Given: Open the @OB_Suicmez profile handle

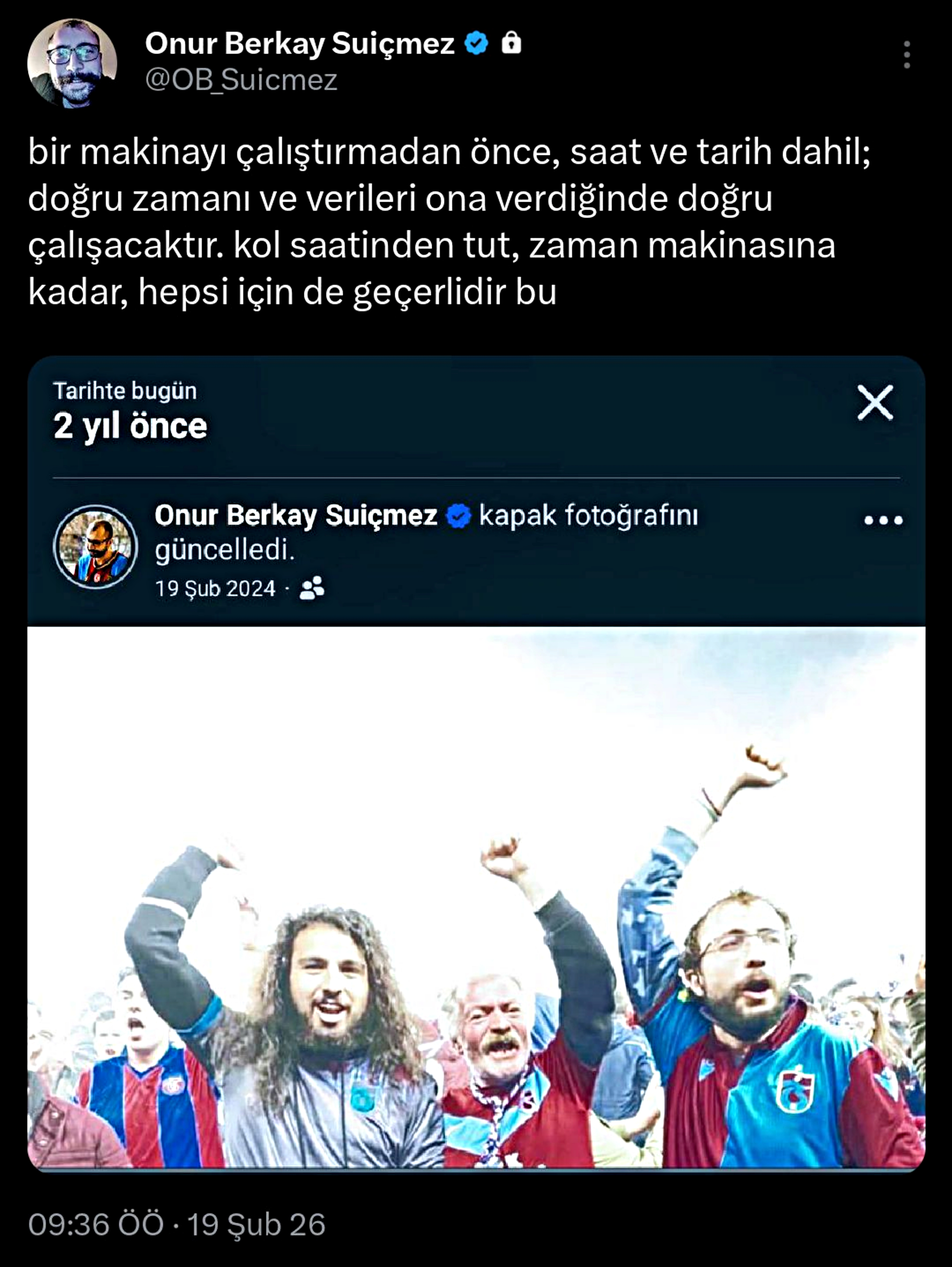Looking at the screenshot, I should point(241,80).
